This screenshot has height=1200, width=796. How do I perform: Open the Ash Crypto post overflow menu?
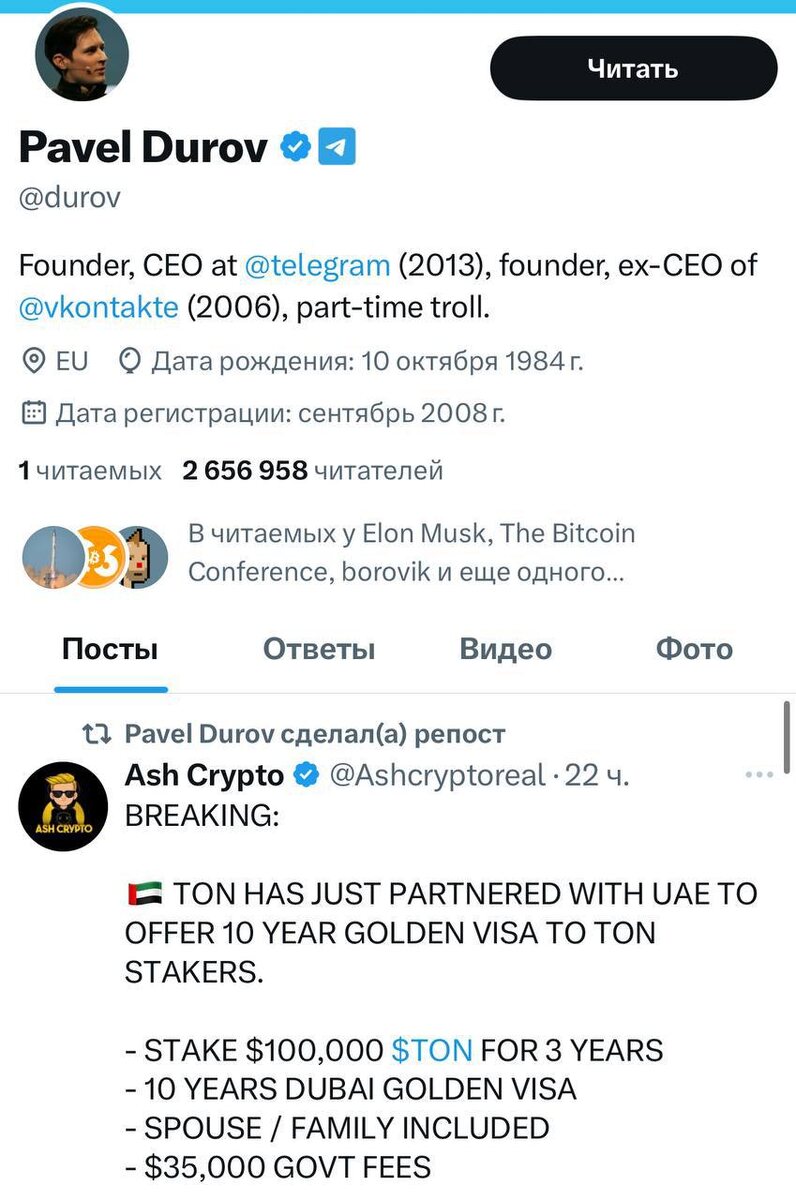(760, 775)
